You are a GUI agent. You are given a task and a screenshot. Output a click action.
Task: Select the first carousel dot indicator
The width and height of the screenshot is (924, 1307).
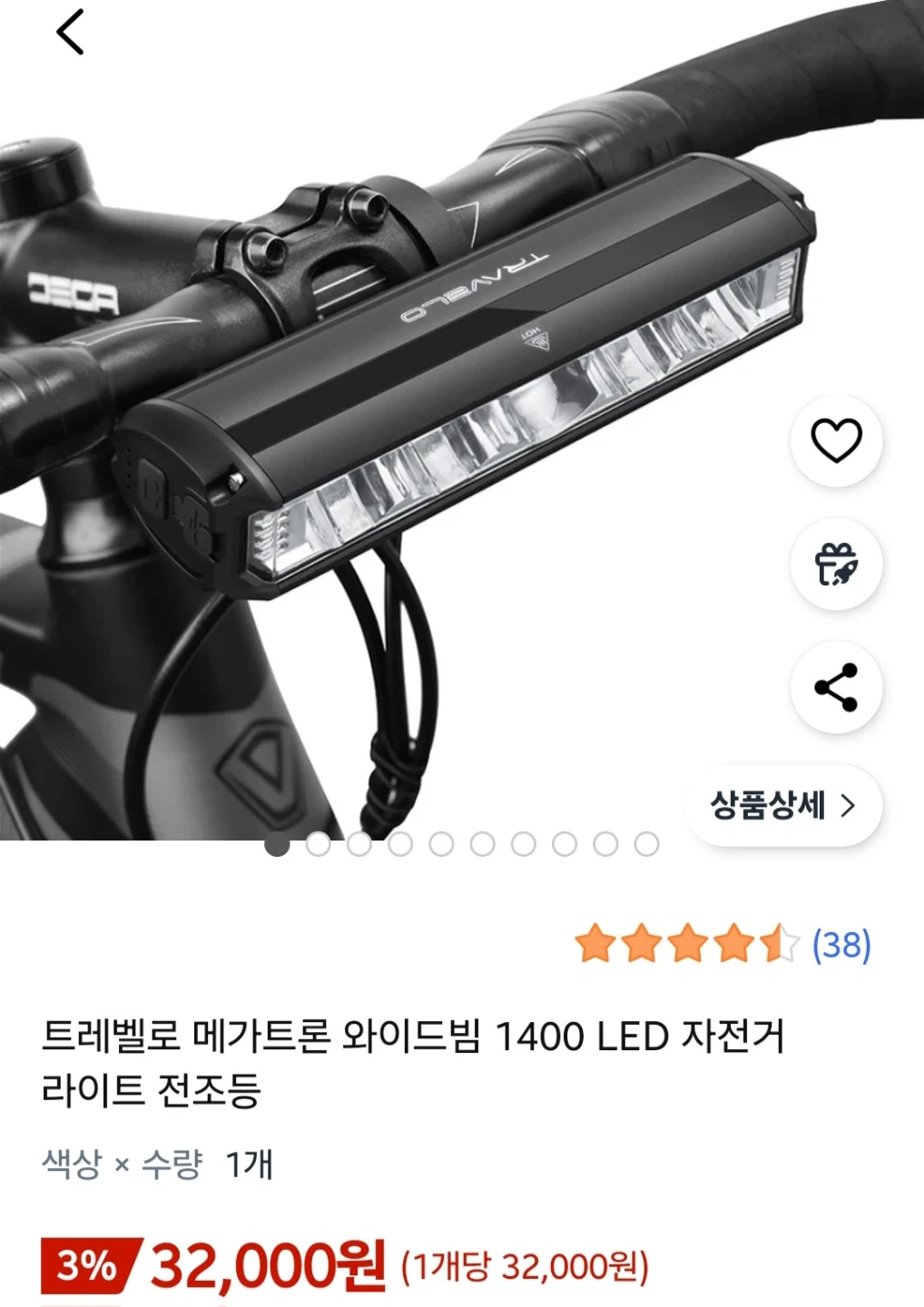click(x=277, y=843)
